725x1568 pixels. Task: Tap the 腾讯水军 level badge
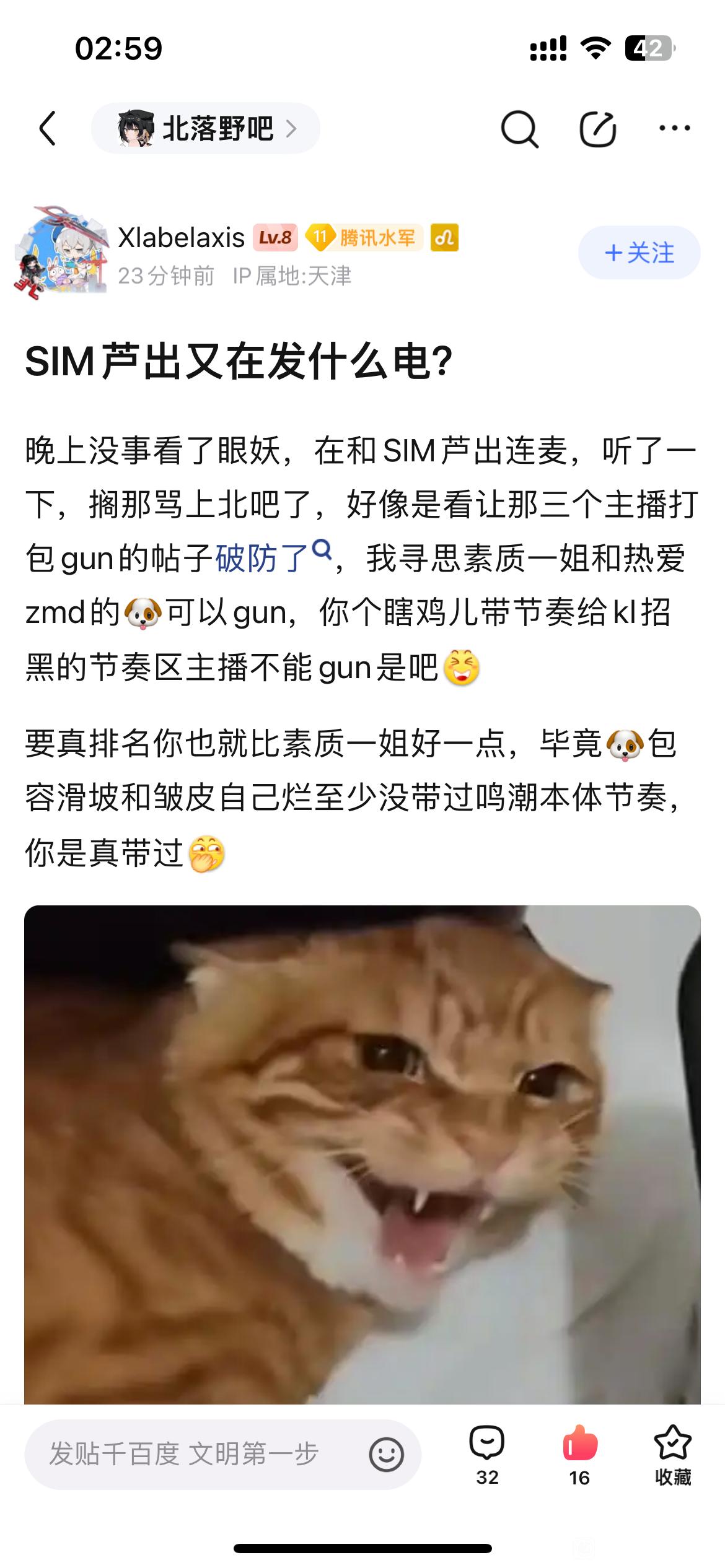366,237
